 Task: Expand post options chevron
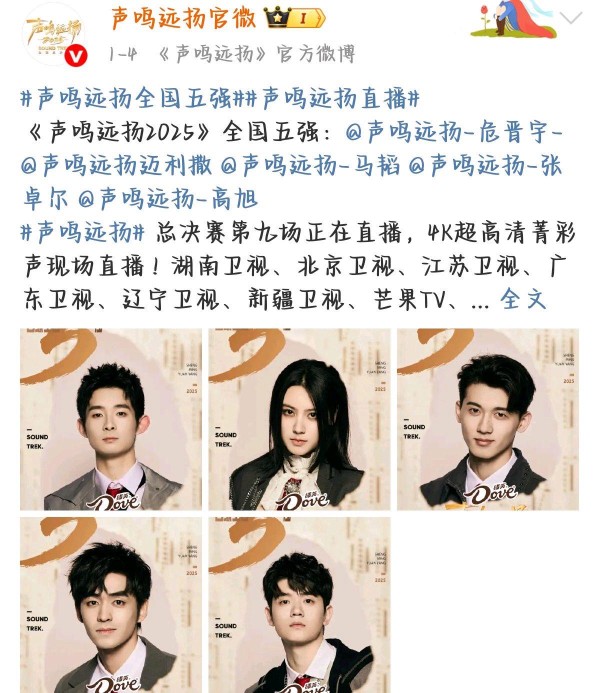click(570, 19)
